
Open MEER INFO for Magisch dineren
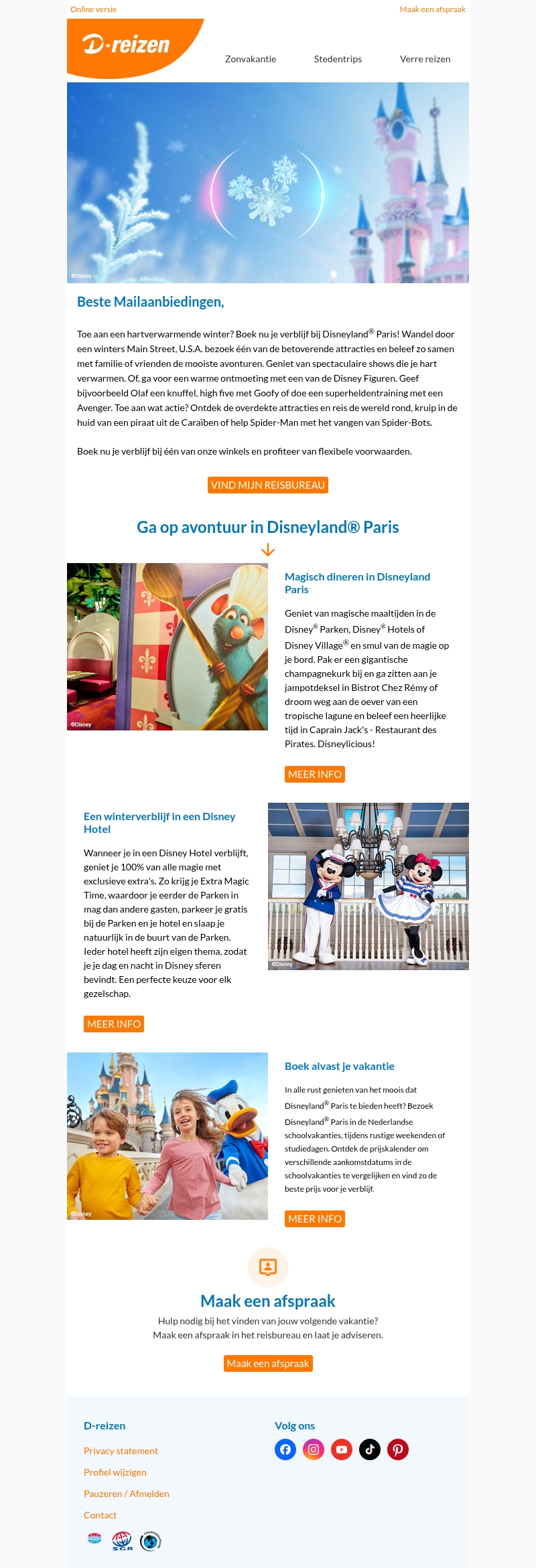coord(314,774)
